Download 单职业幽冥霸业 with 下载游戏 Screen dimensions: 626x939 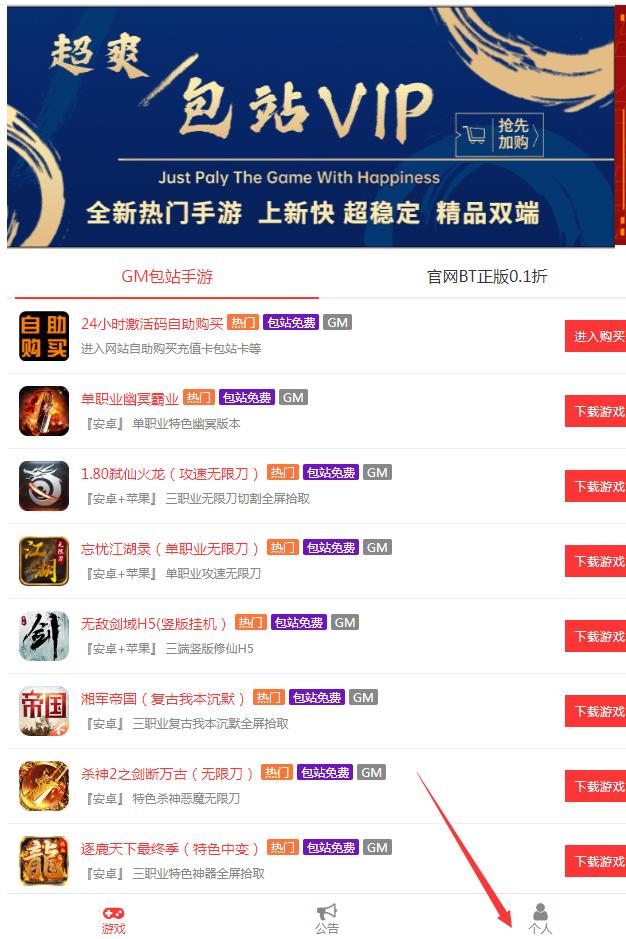pos(597,411)
